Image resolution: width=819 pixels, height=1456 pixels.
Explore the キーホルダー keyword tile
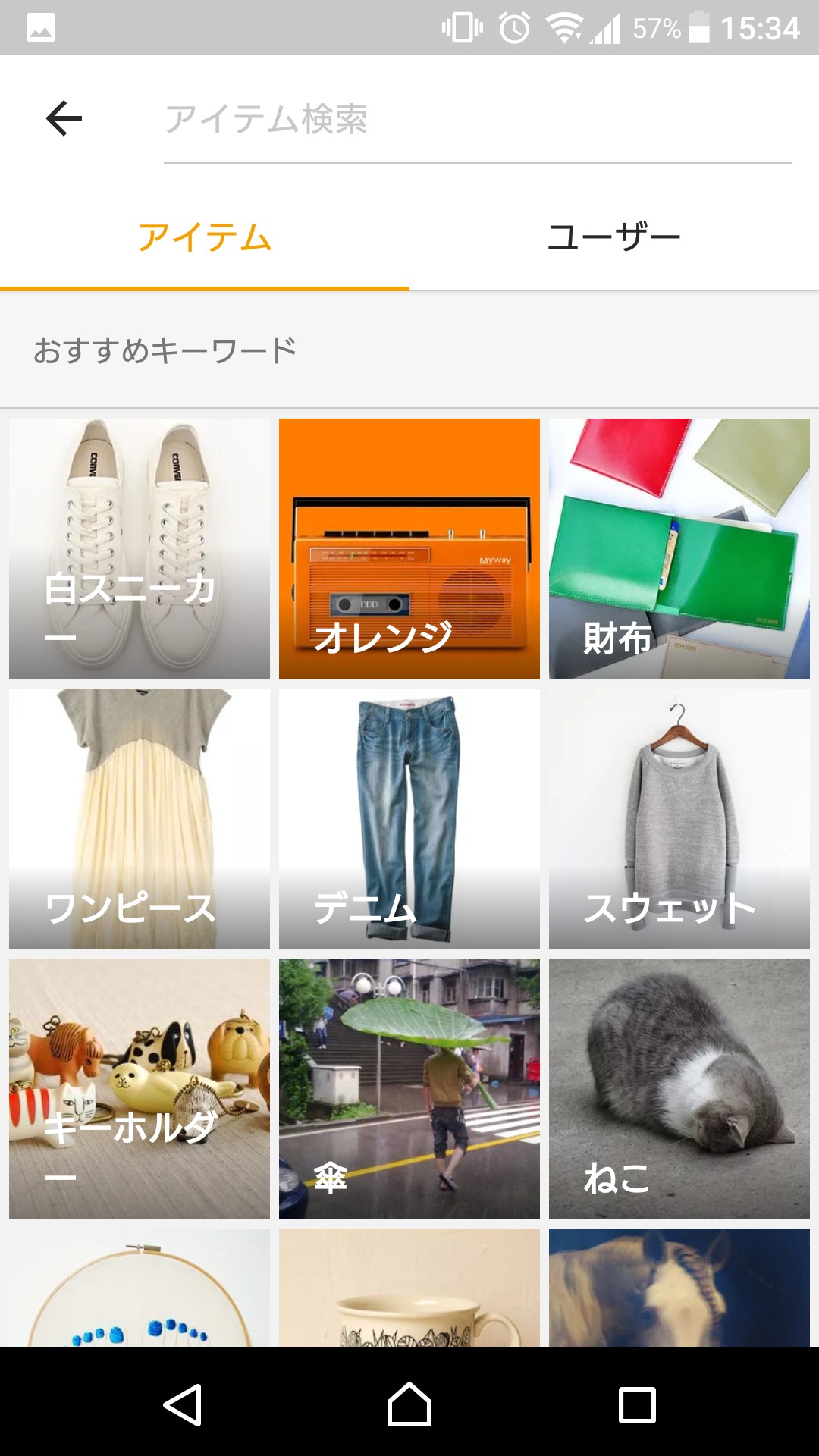click(x=140, y=1089)
